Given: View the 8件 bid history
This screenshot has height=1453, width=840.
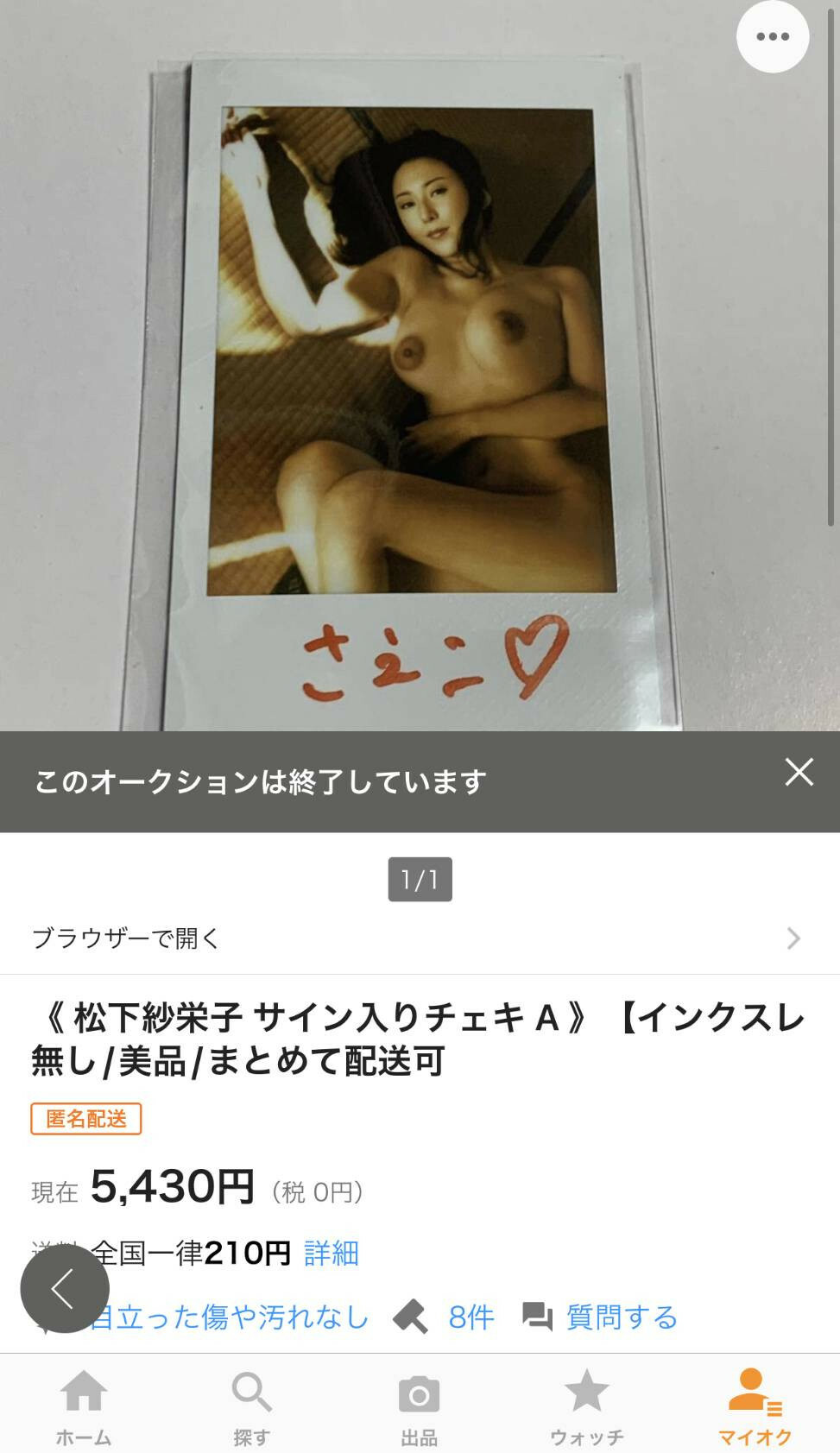Looking at the screenshot, I should pyautogui.click(x=470, y=1317).
